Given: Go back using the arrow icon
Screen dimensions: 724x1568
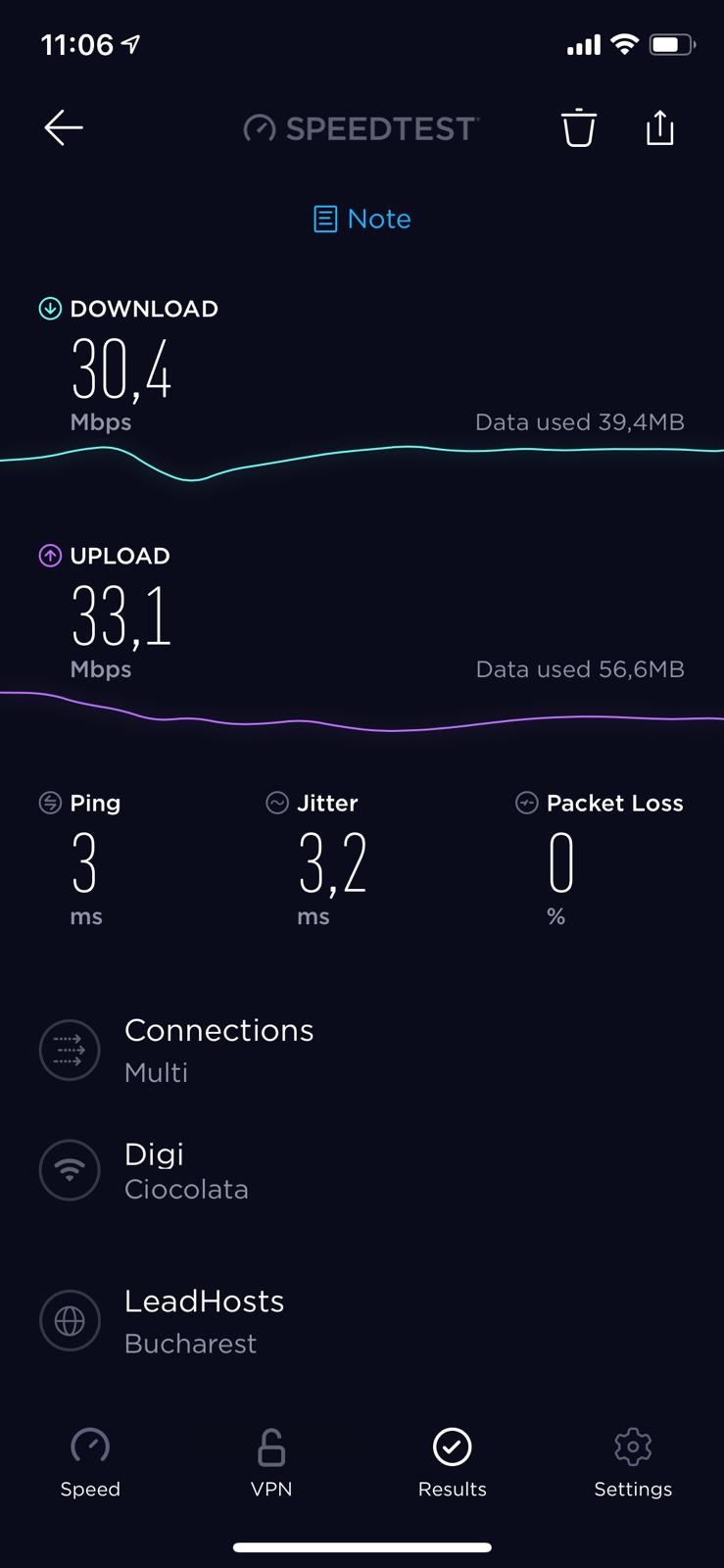Looking at the screenshot, I should [x=64, y=127].
